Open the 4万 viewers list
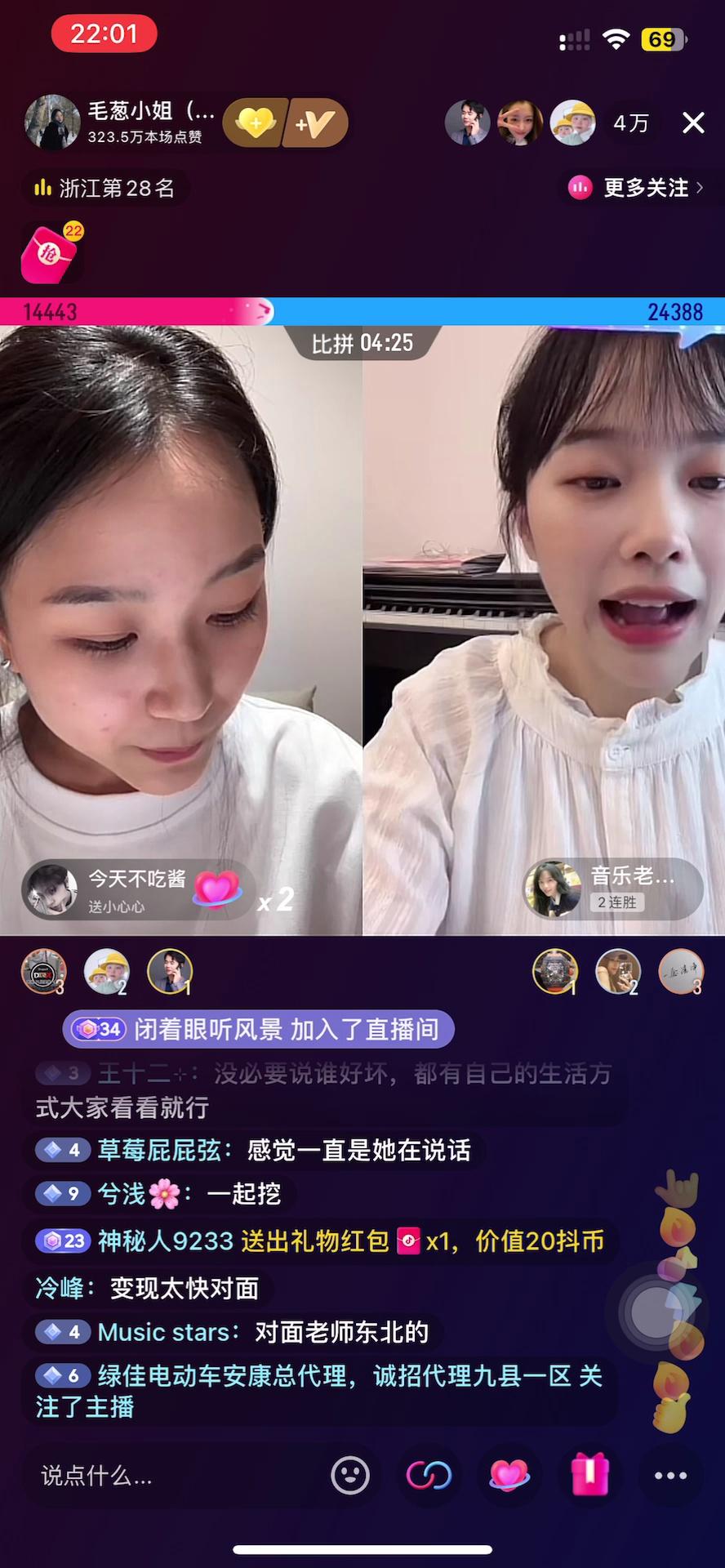This screenshot has width=725, height=1568. [631, 122]
